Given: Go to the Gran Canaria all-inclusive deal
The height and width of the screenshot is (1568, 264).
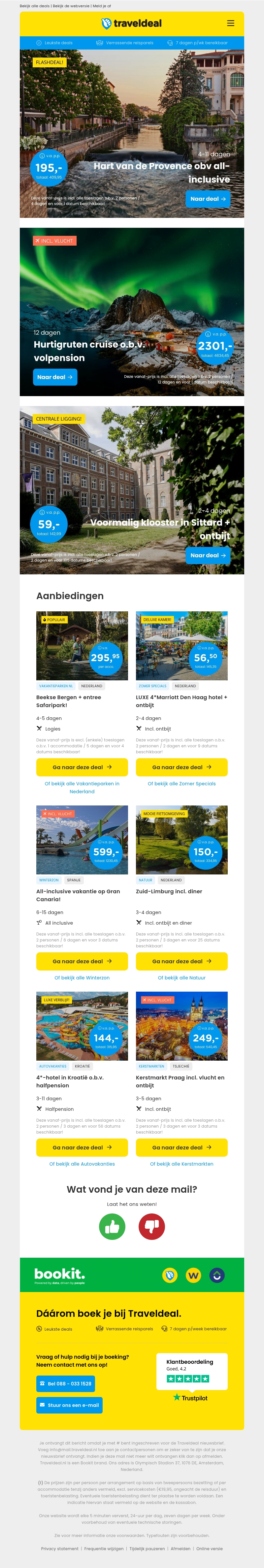Looking at the screenshot, I should [82, 961].
